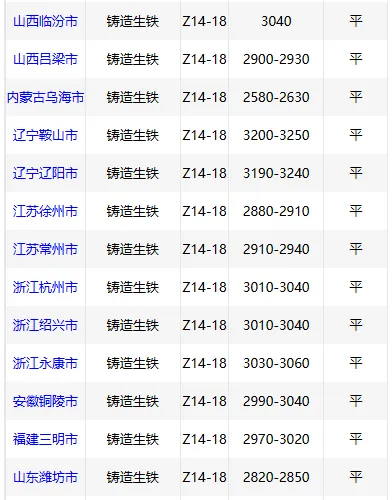Image resolution: width=392 pixels, height=500 pixels.
Task: Open the 浙江永康市 link
Action: tap(45, 363)
